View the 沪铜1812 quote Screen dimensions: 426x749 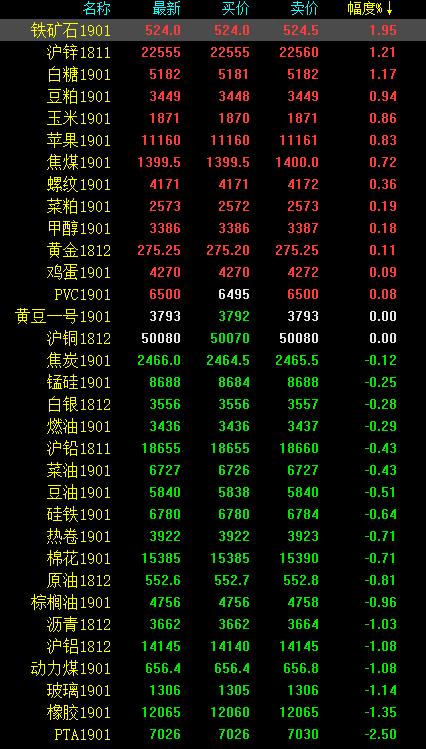213,338
